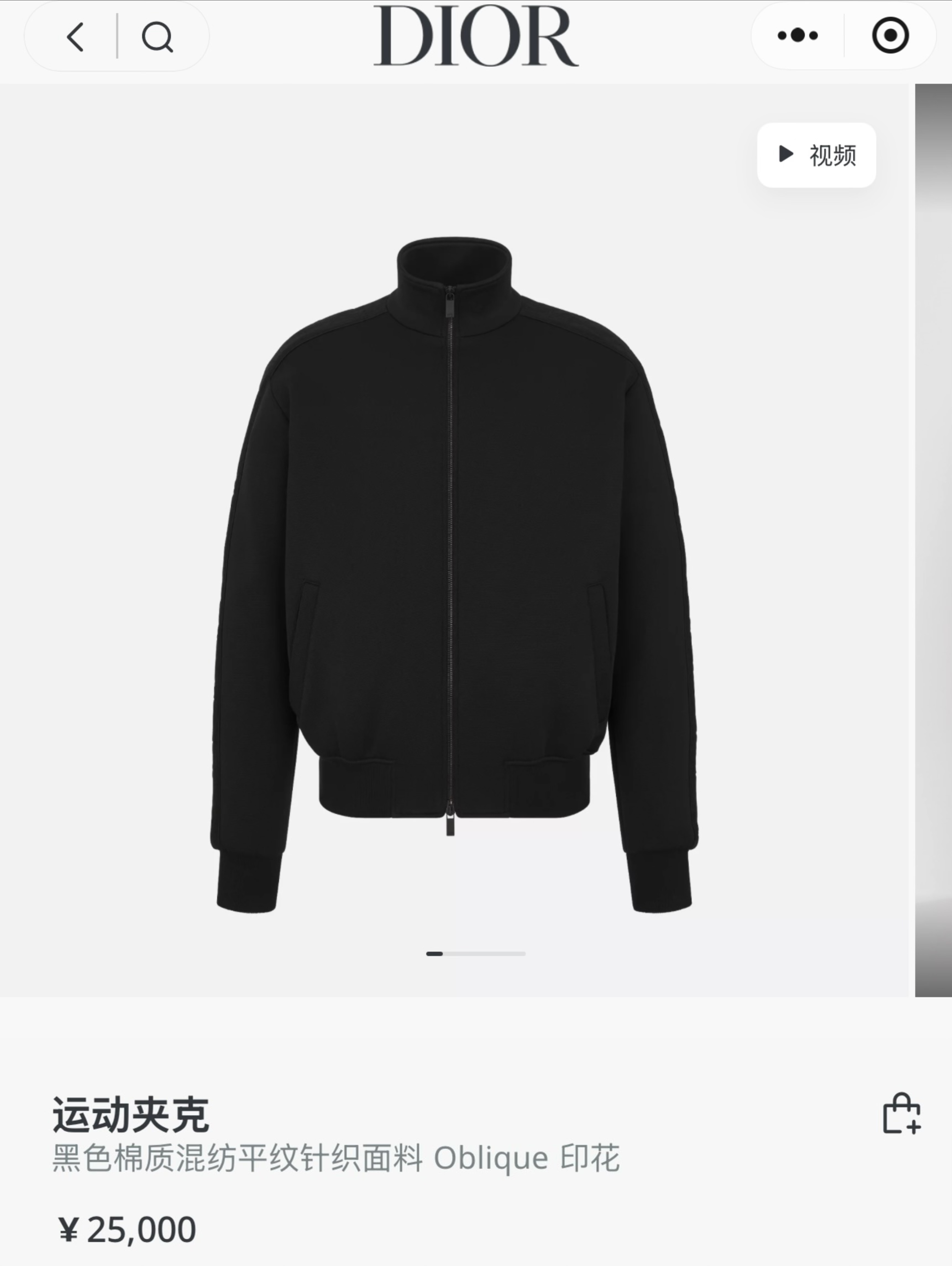
Task: Open the search icon
Action: [157, 37]
